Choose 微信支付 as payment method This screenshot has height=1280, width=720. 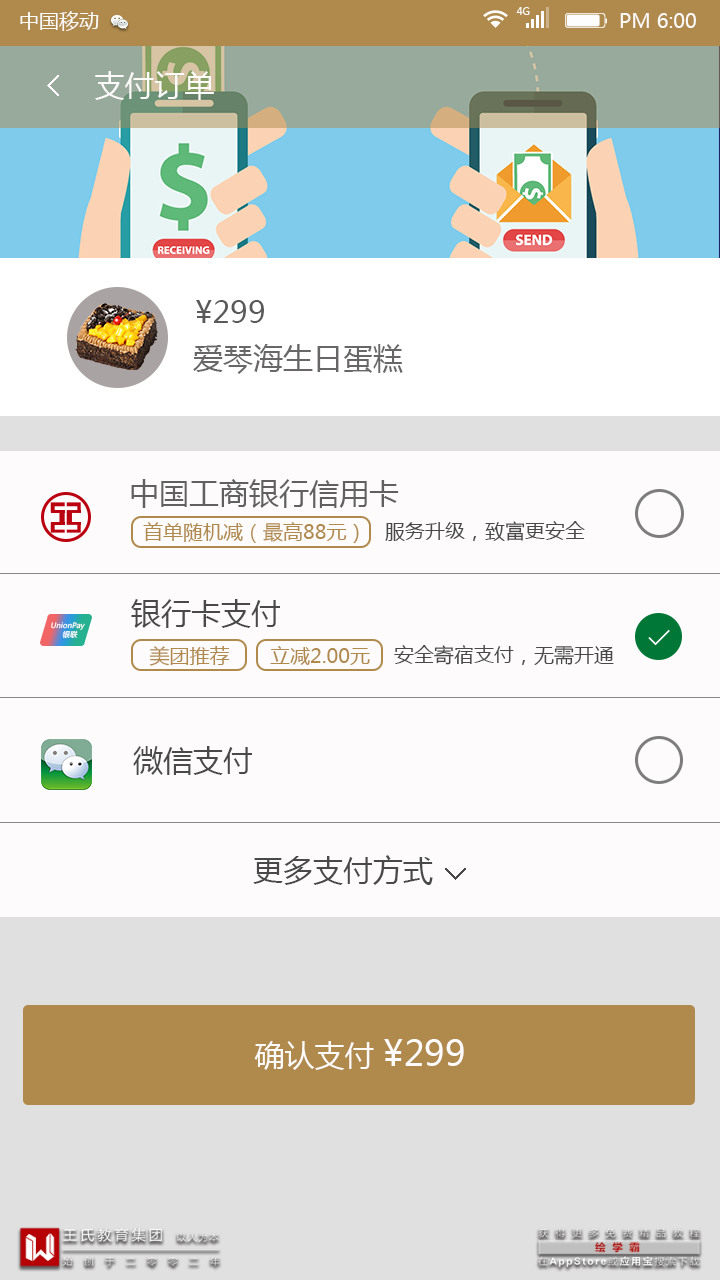(658, 760)
